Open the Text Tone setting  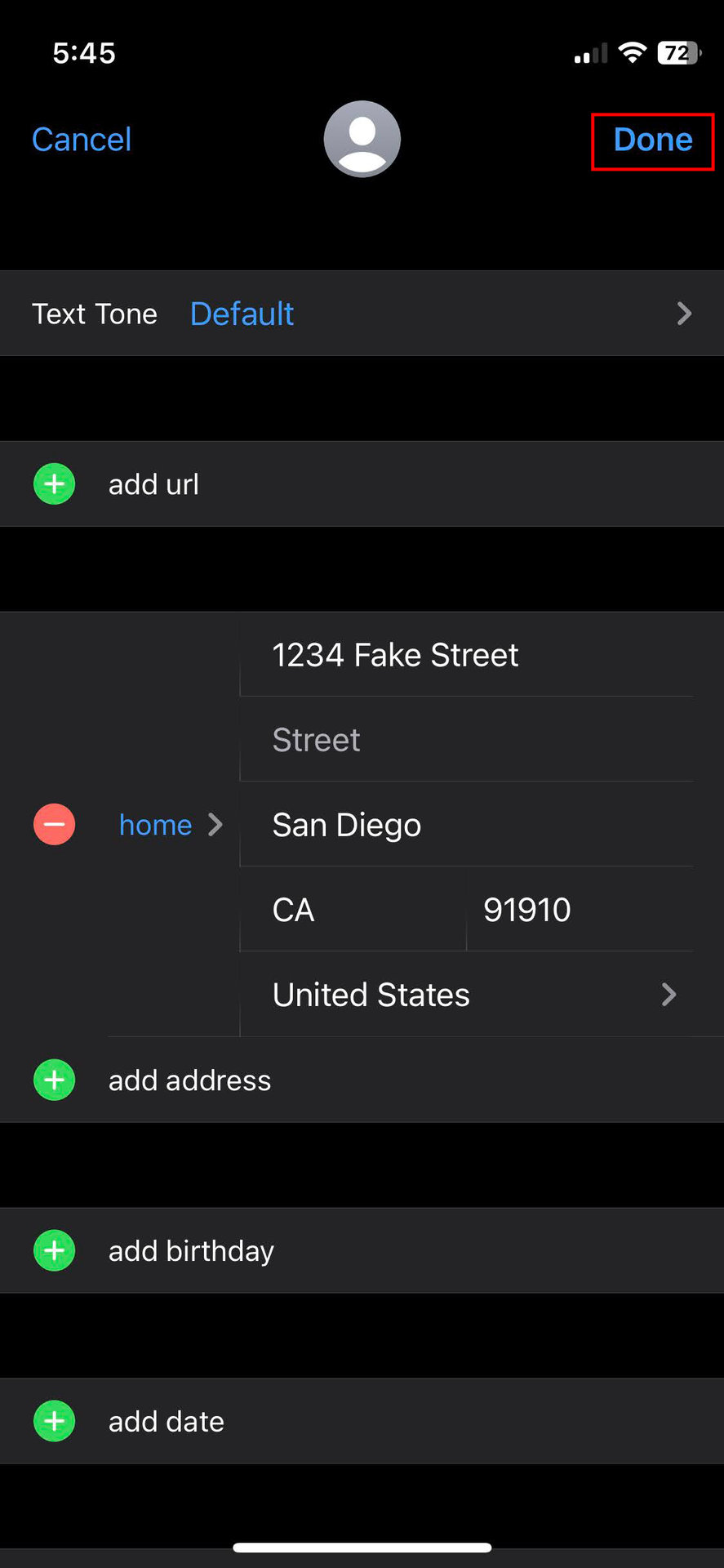[x=362, y=314]
